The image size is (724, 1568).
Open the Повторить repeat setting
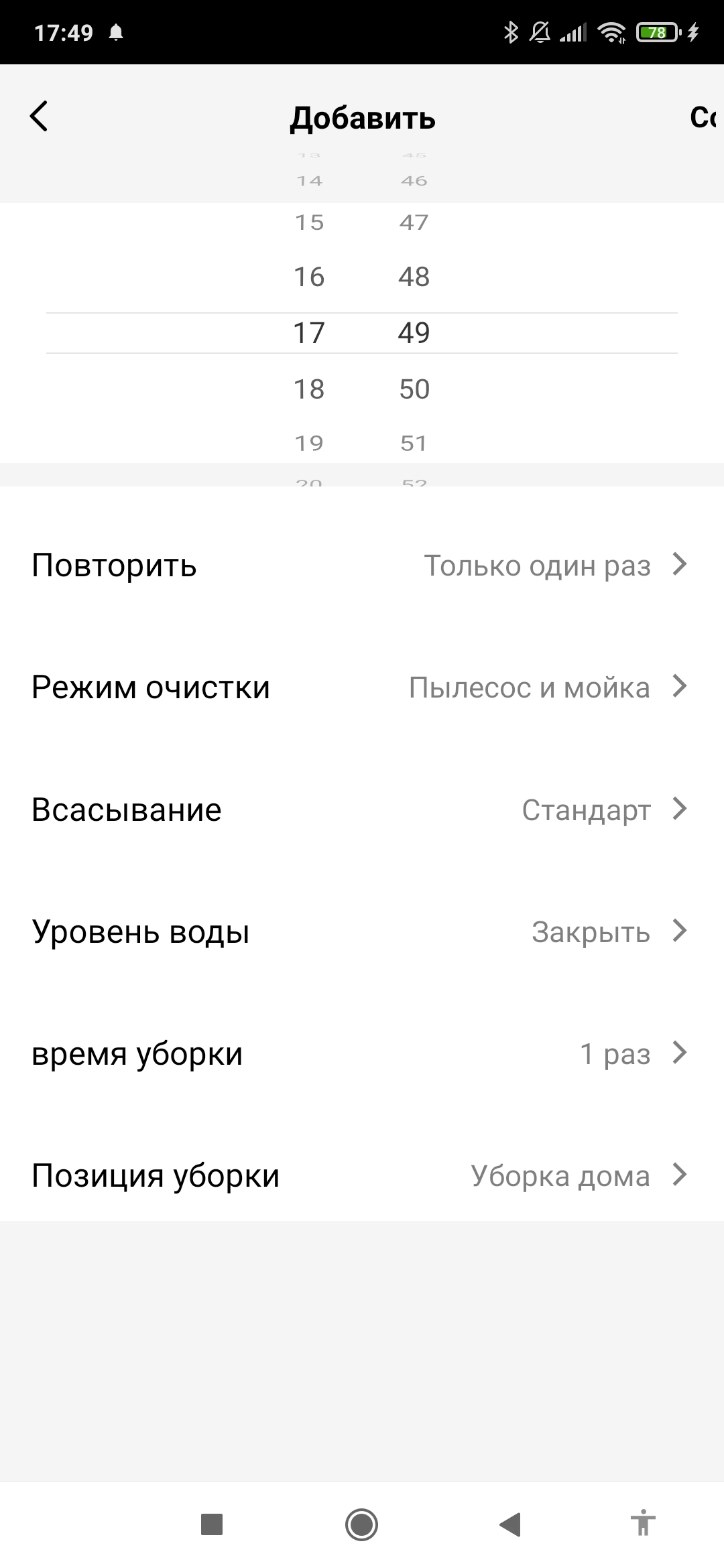(x=362, y=566)
